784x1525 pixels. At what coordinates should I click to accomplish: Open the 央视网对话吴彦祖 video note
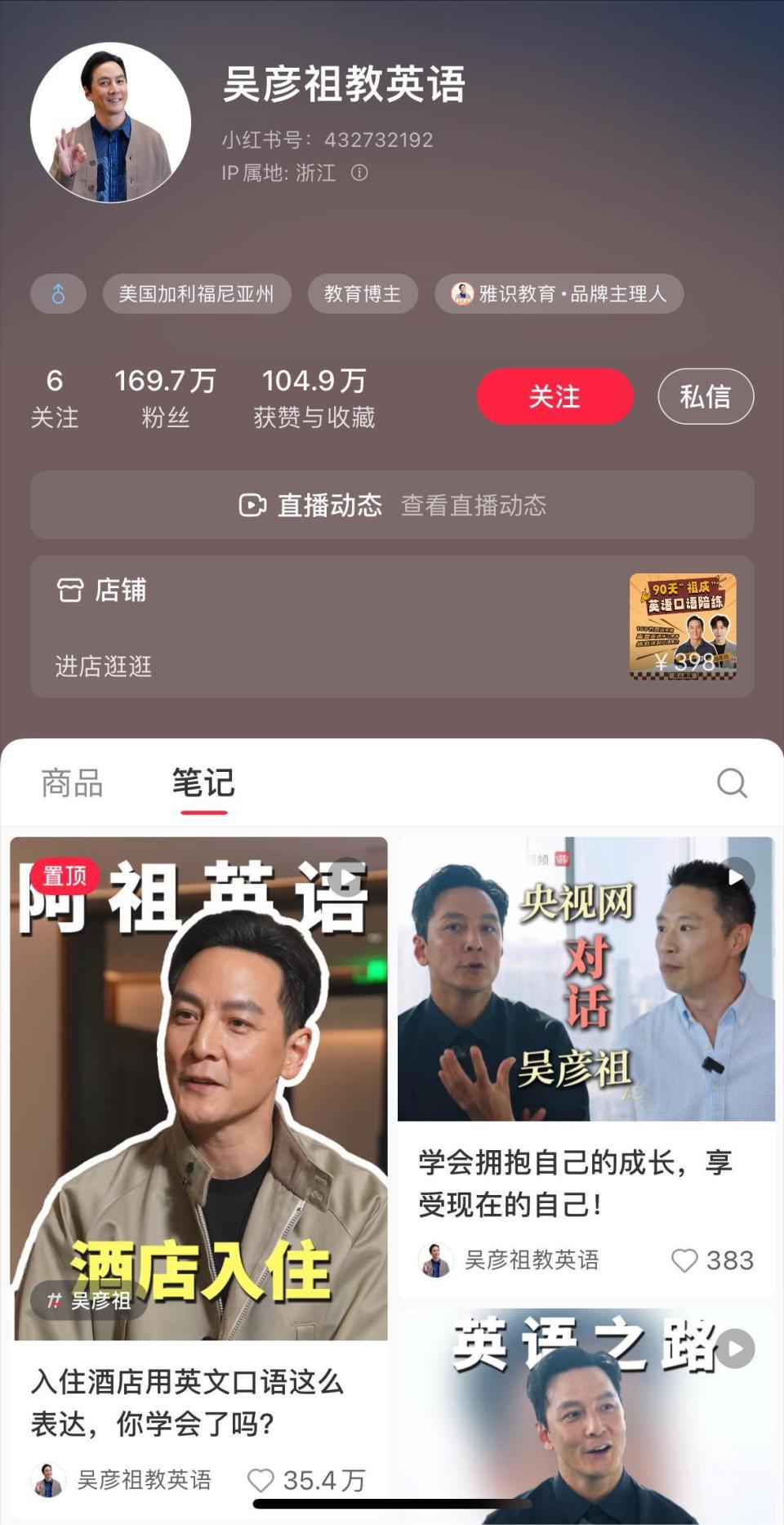(586, 979)
